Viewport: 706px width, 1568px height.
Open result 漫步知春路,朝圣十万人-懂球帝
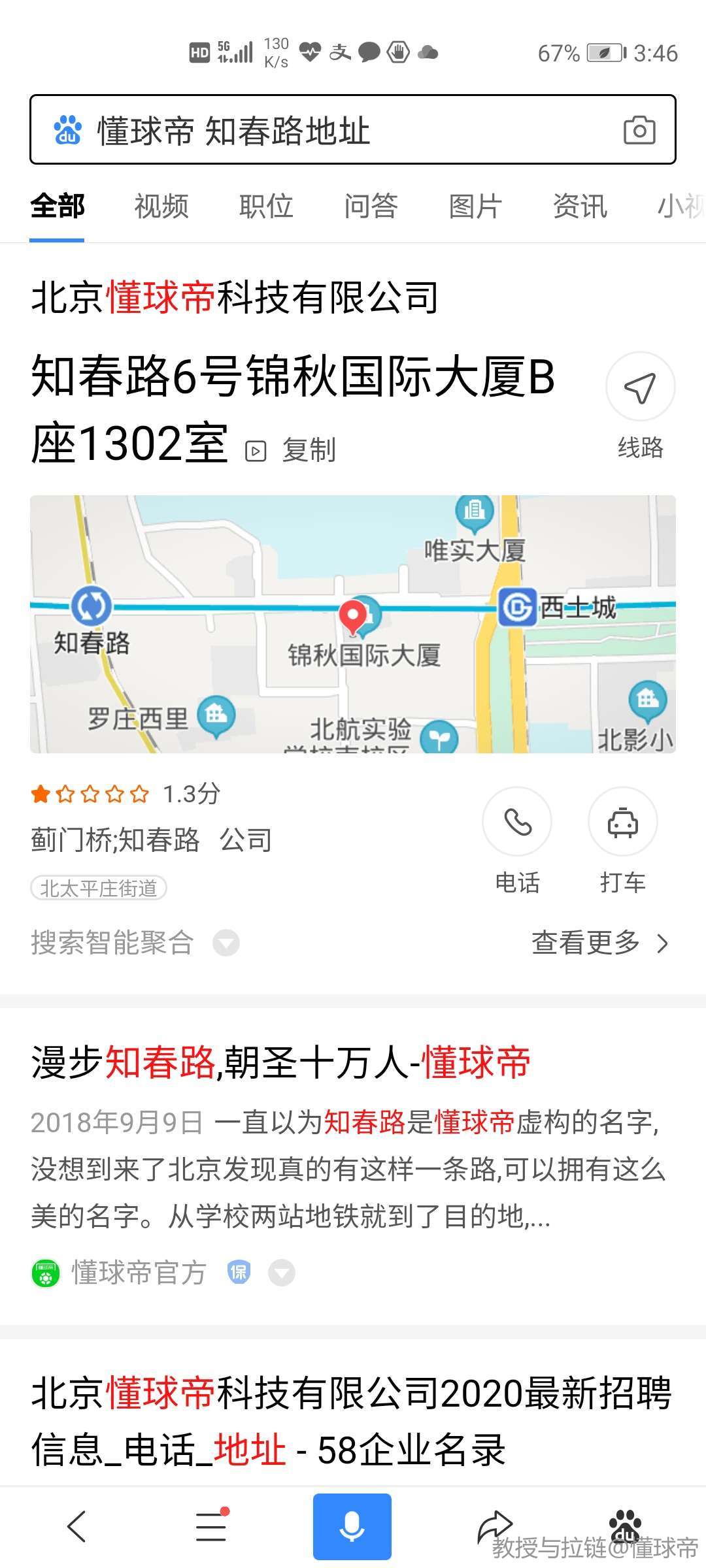click(x=281, y=1062)
